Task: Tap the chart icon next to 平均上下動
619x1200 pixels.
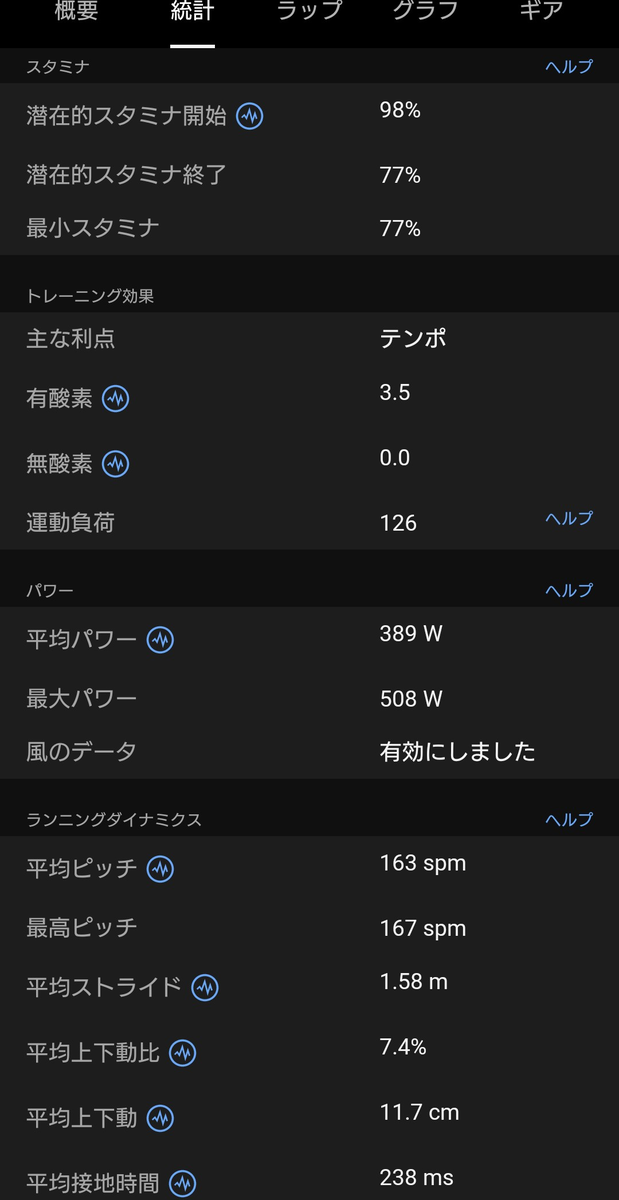Action: click(160, 1118)
